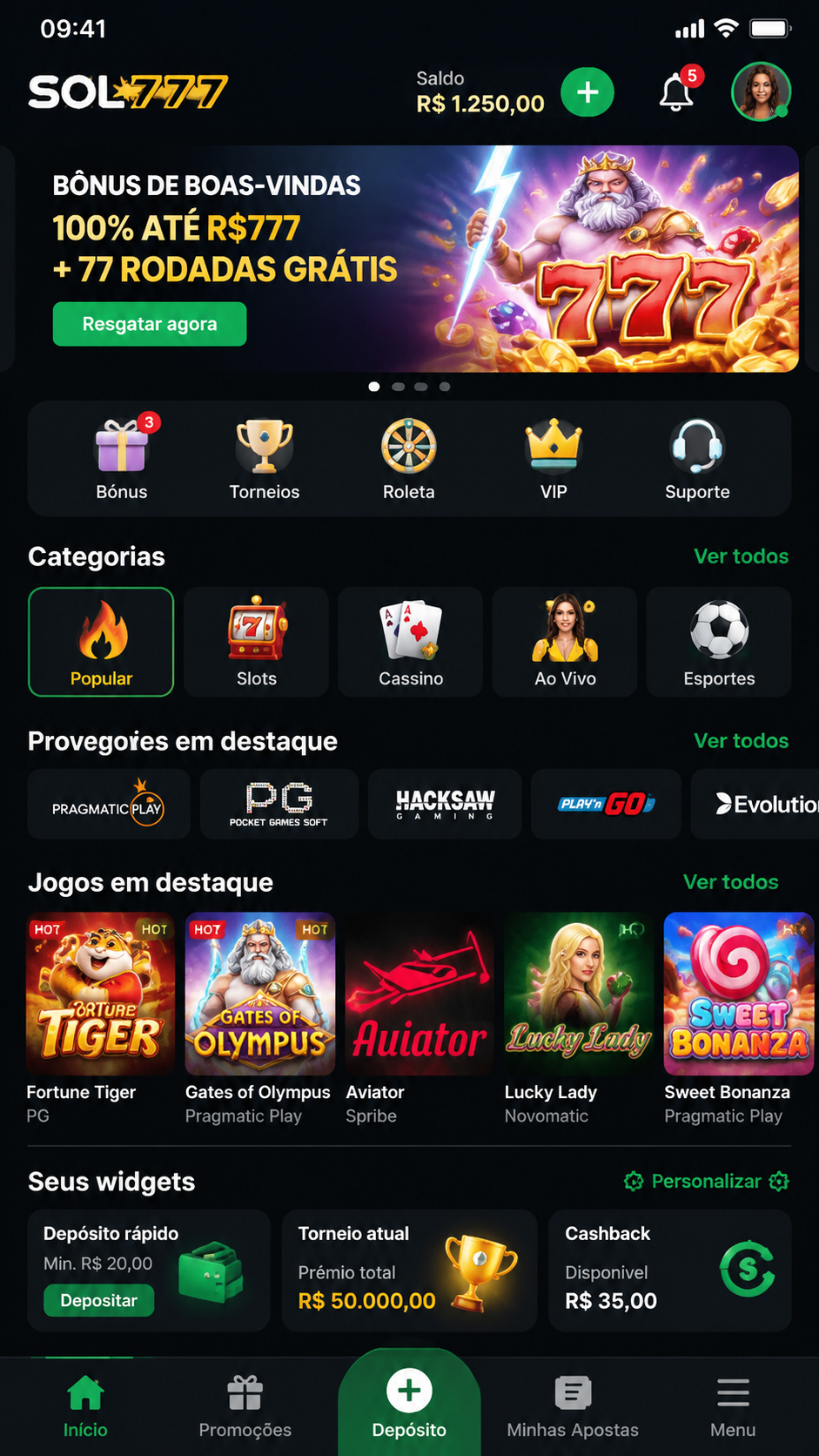Select the Ao Vivo category
Image resolution: width=819 pixels, height=1456 pixels.
[565, 642]
